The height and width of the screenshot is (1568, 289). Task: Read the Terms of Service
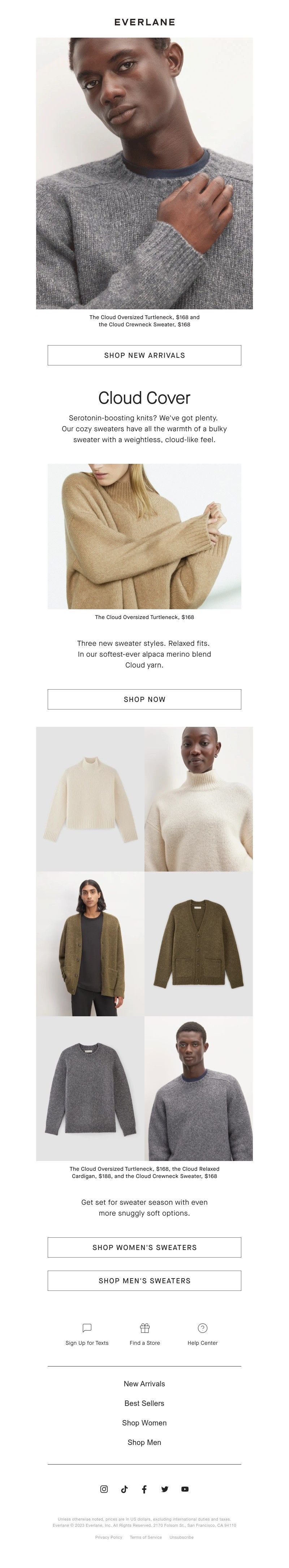pos(146,1537)
